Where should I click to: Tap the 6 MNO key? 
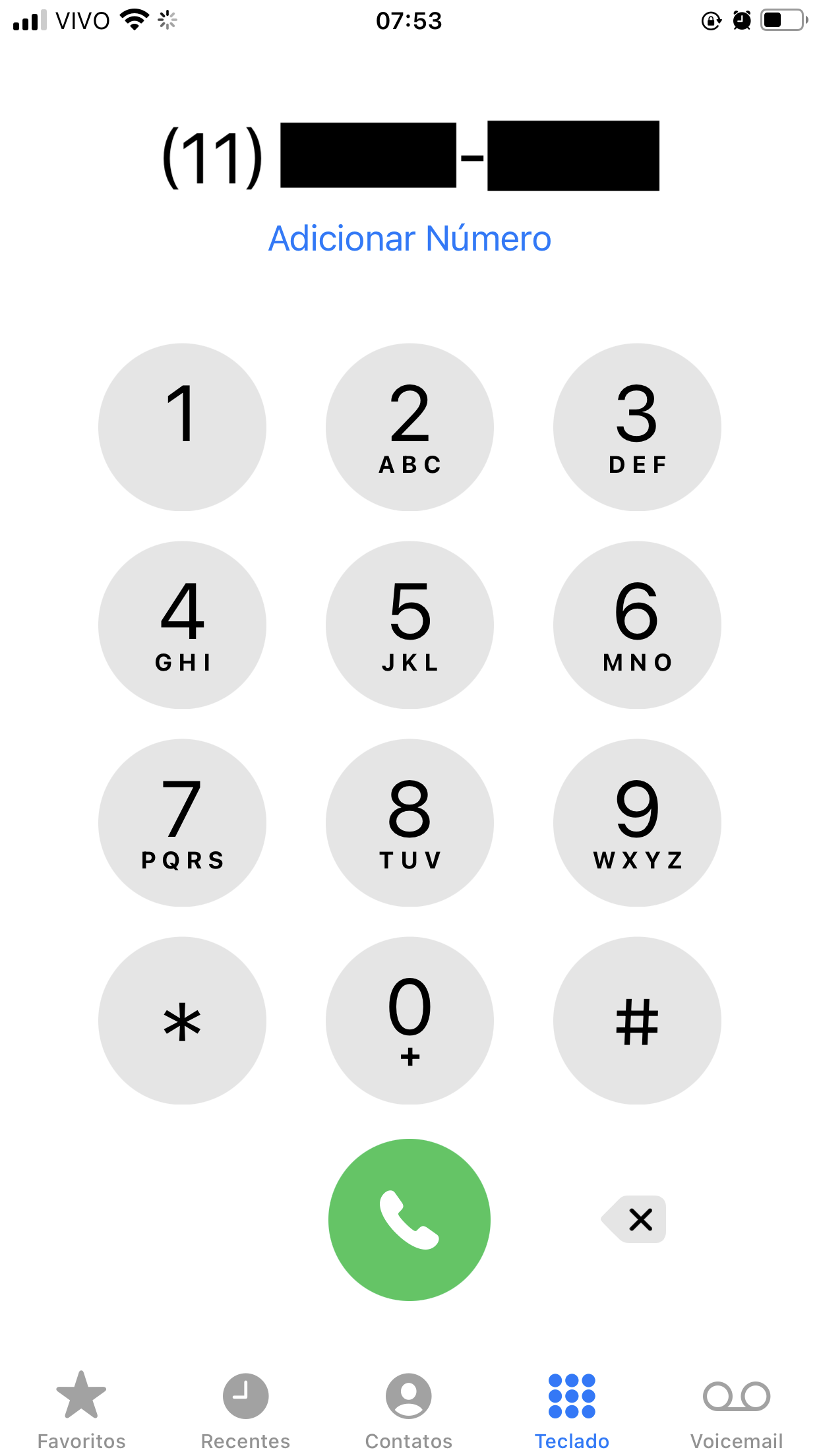click(x=637, y=625)
